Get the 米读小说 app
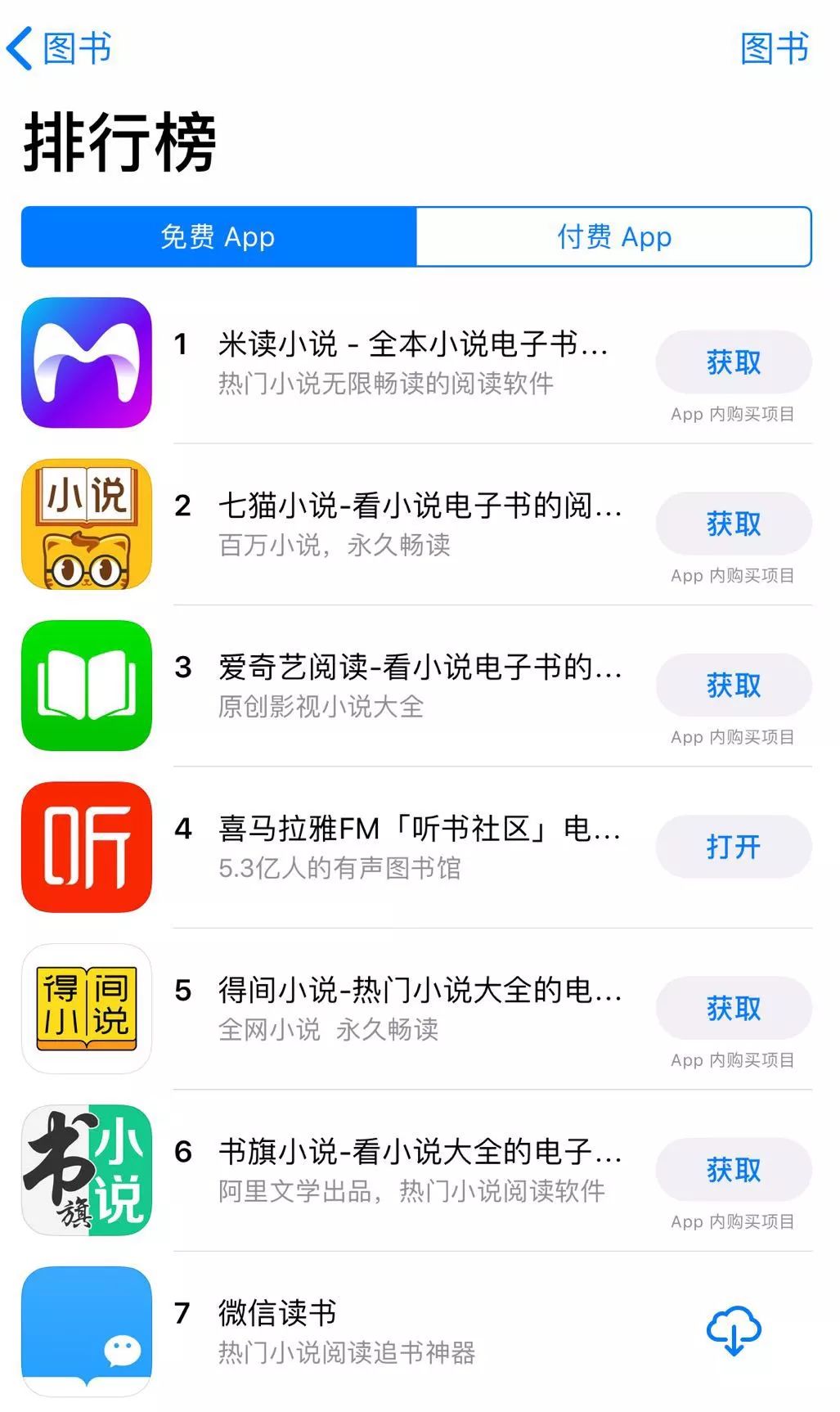 (x=733, y=362)
